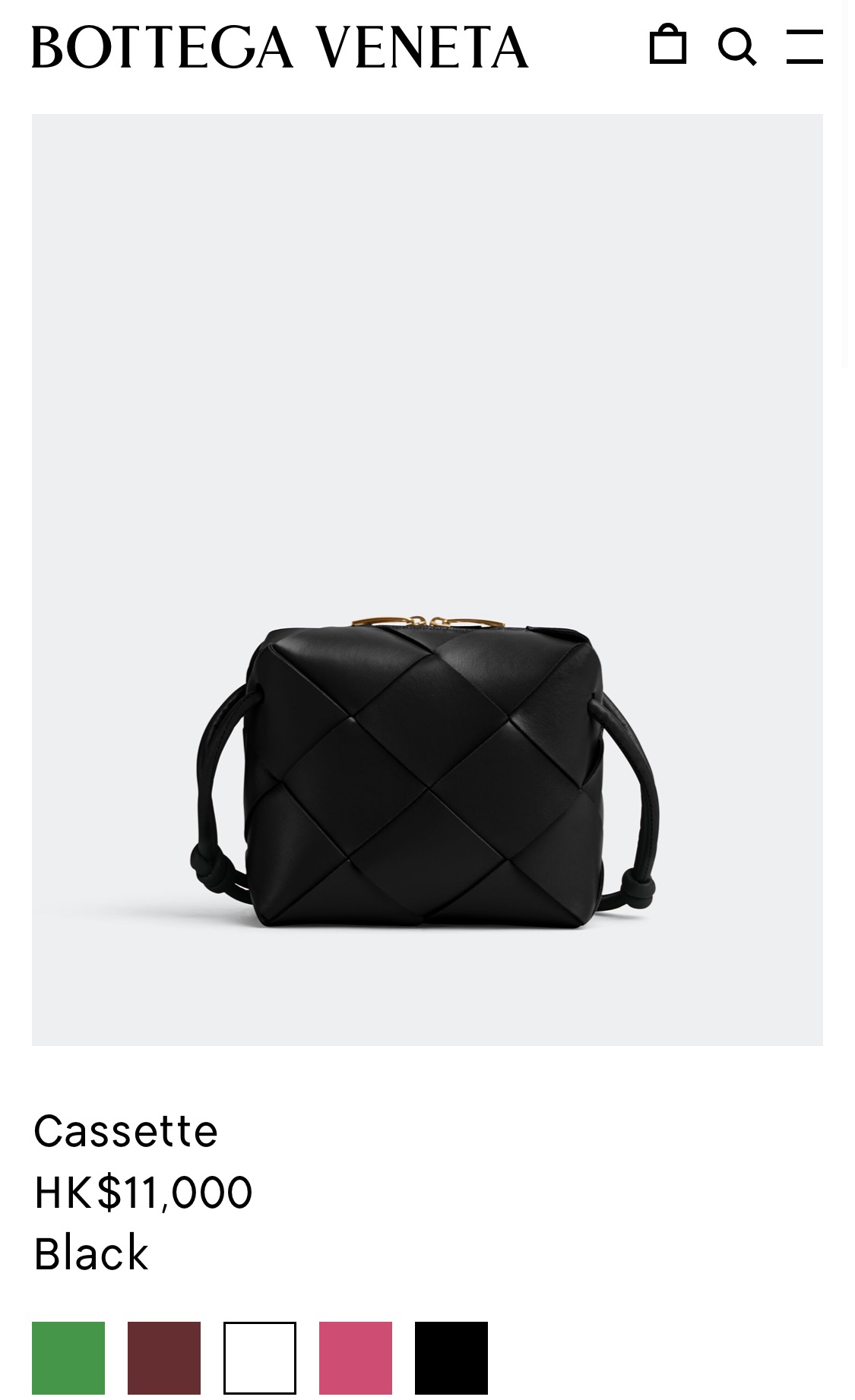Select the black color swatch
The width and height of the screenshot is (855, 1400).
[x=451, y=1357]
